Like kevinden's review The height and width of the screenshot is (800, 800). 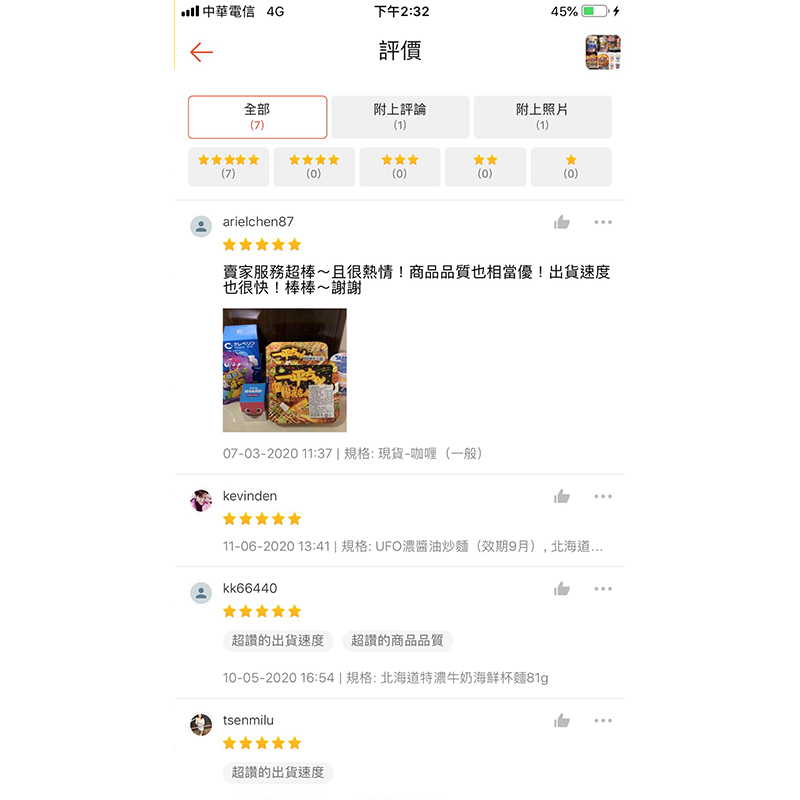[562, 496]
